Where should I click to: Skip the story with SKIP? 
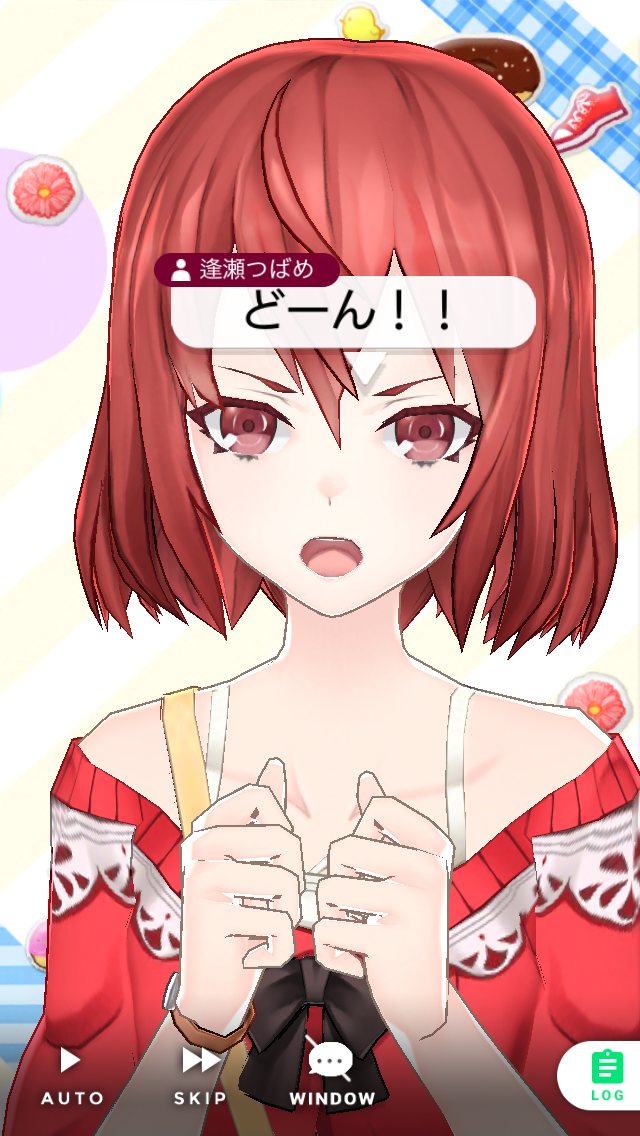point(200,1074)
